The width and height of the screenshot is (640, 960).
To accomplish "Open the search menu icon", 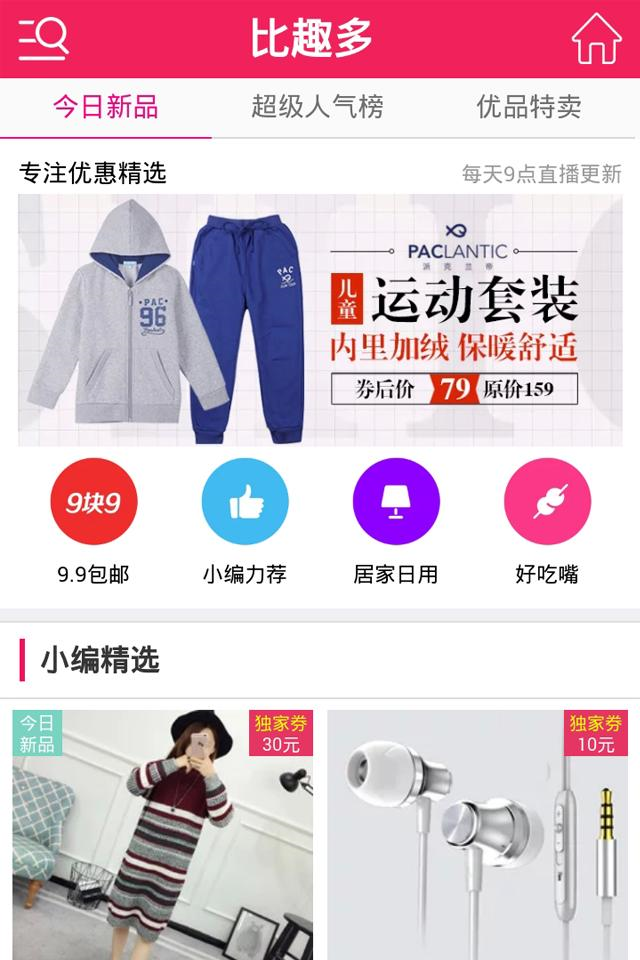I will pyautogui.click(x=43, y=39).
